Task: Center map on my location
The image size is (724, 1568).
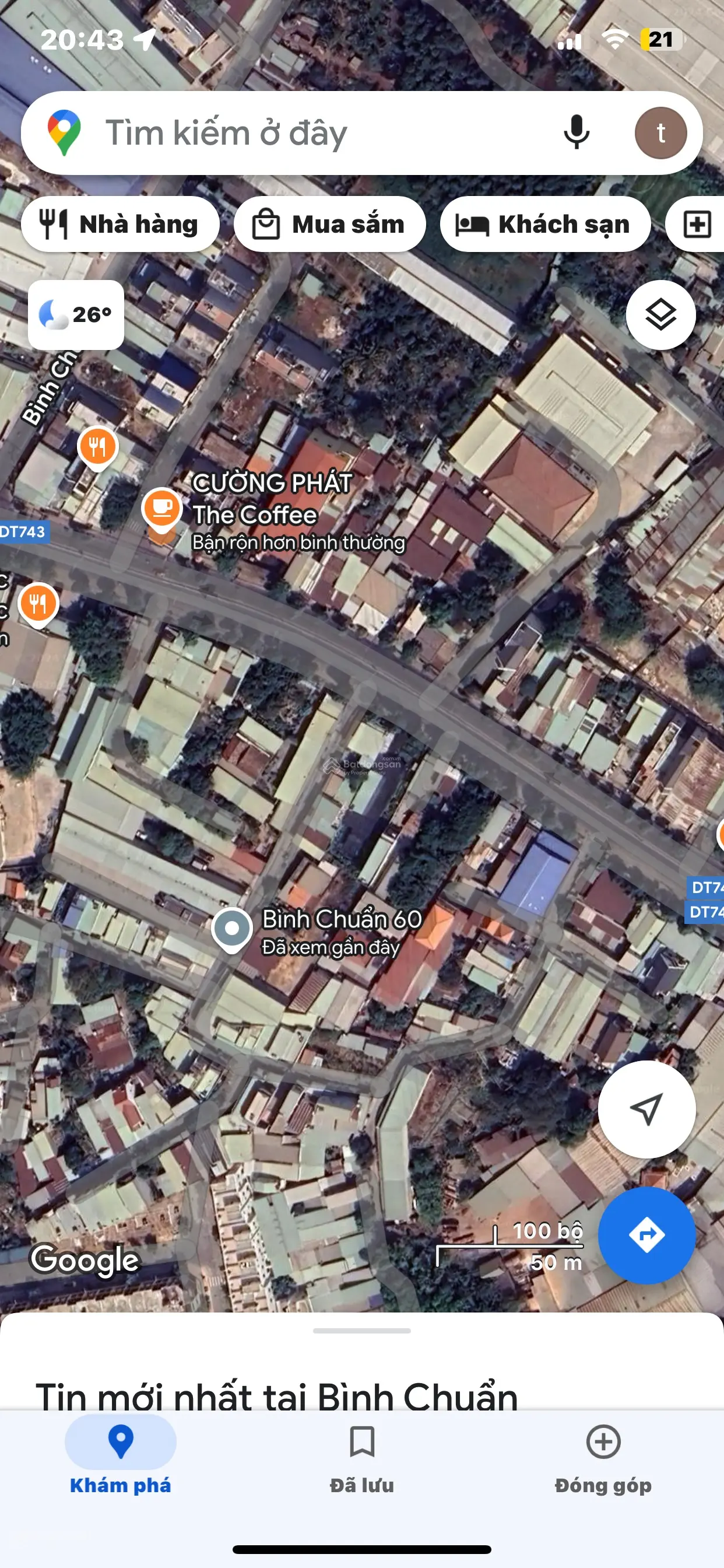Action: pos(646,1109)
